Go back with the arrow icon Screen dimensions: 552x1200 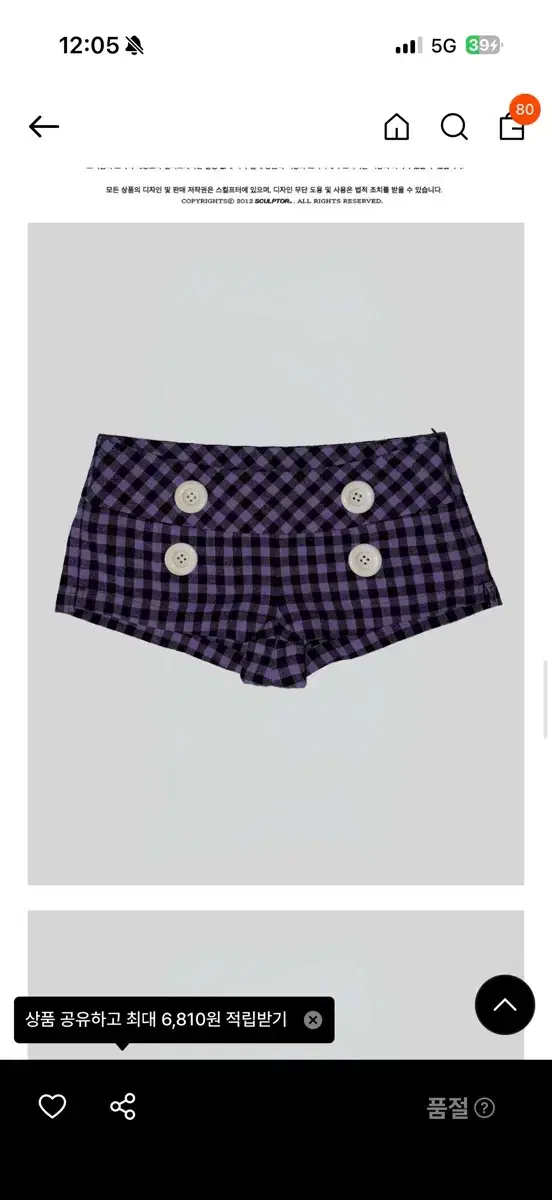[x=44, y=126]
